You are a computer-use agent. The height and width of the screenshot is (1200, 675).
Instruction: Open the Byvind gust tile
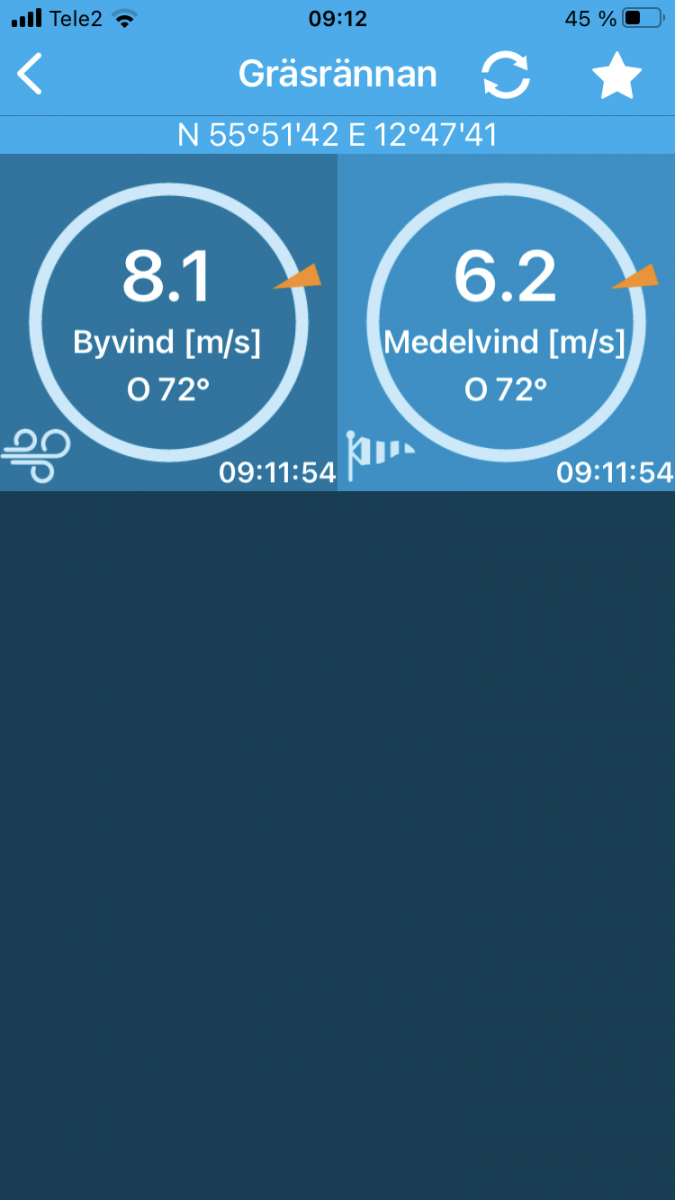pyautogui.click(x=168, y=322)
